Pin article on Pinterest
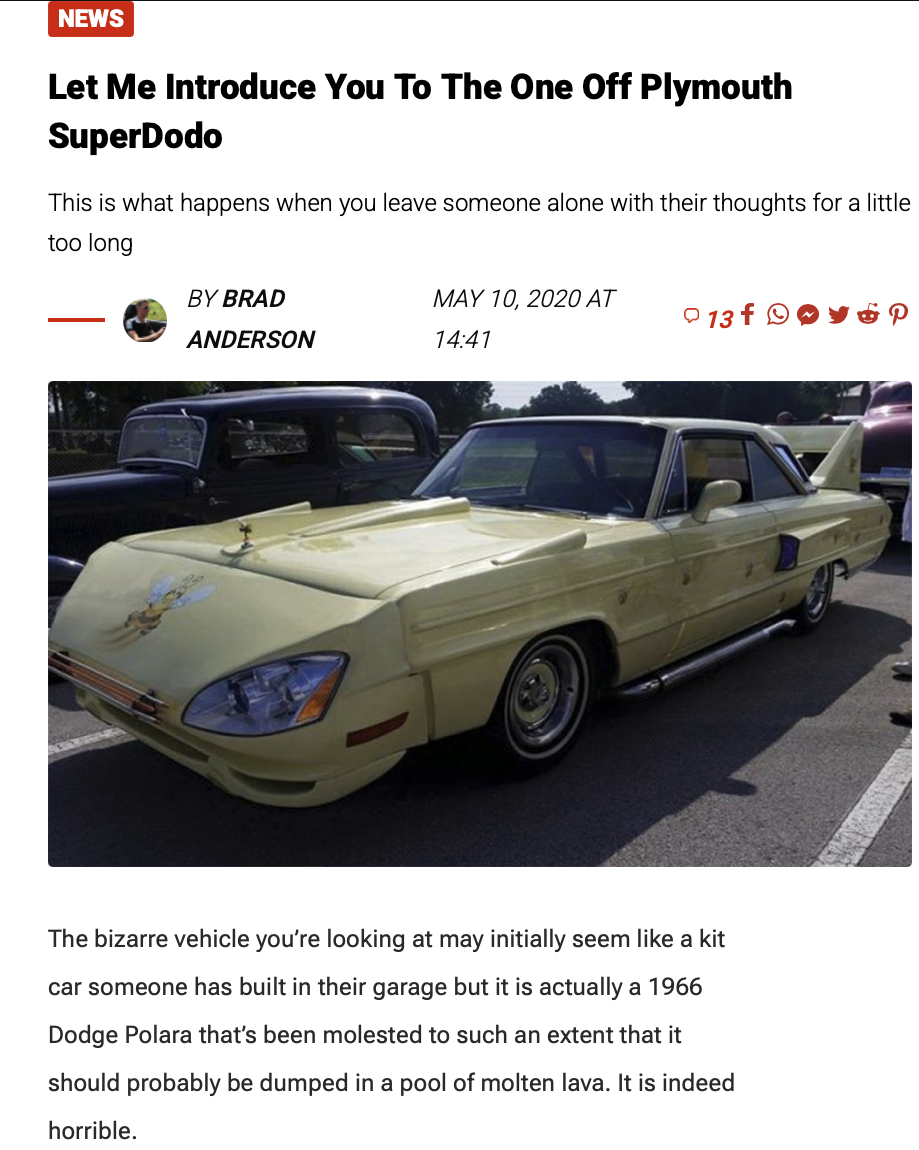 898,315
